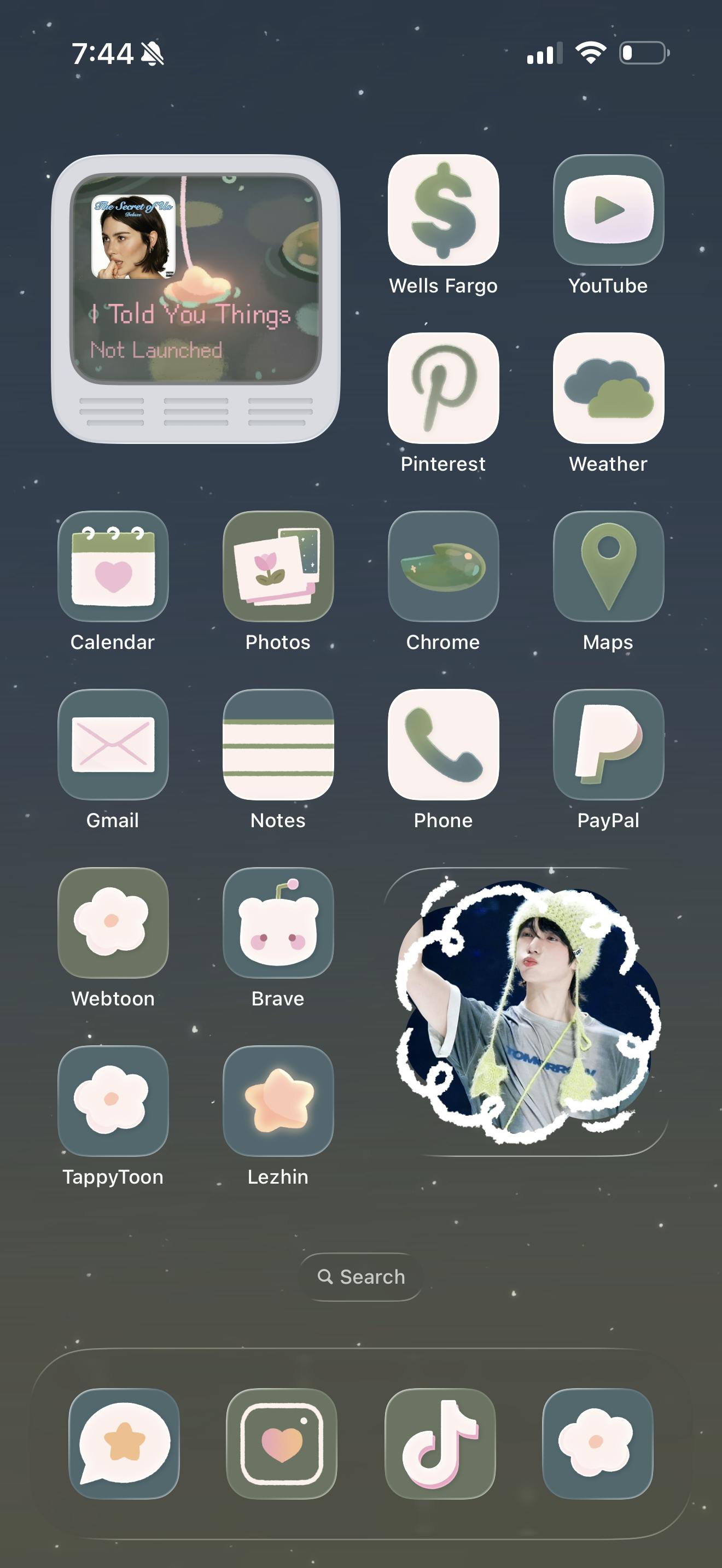This screenshot has width=722, height=1568.
Task: Open the Phone app
Action: 443,745
